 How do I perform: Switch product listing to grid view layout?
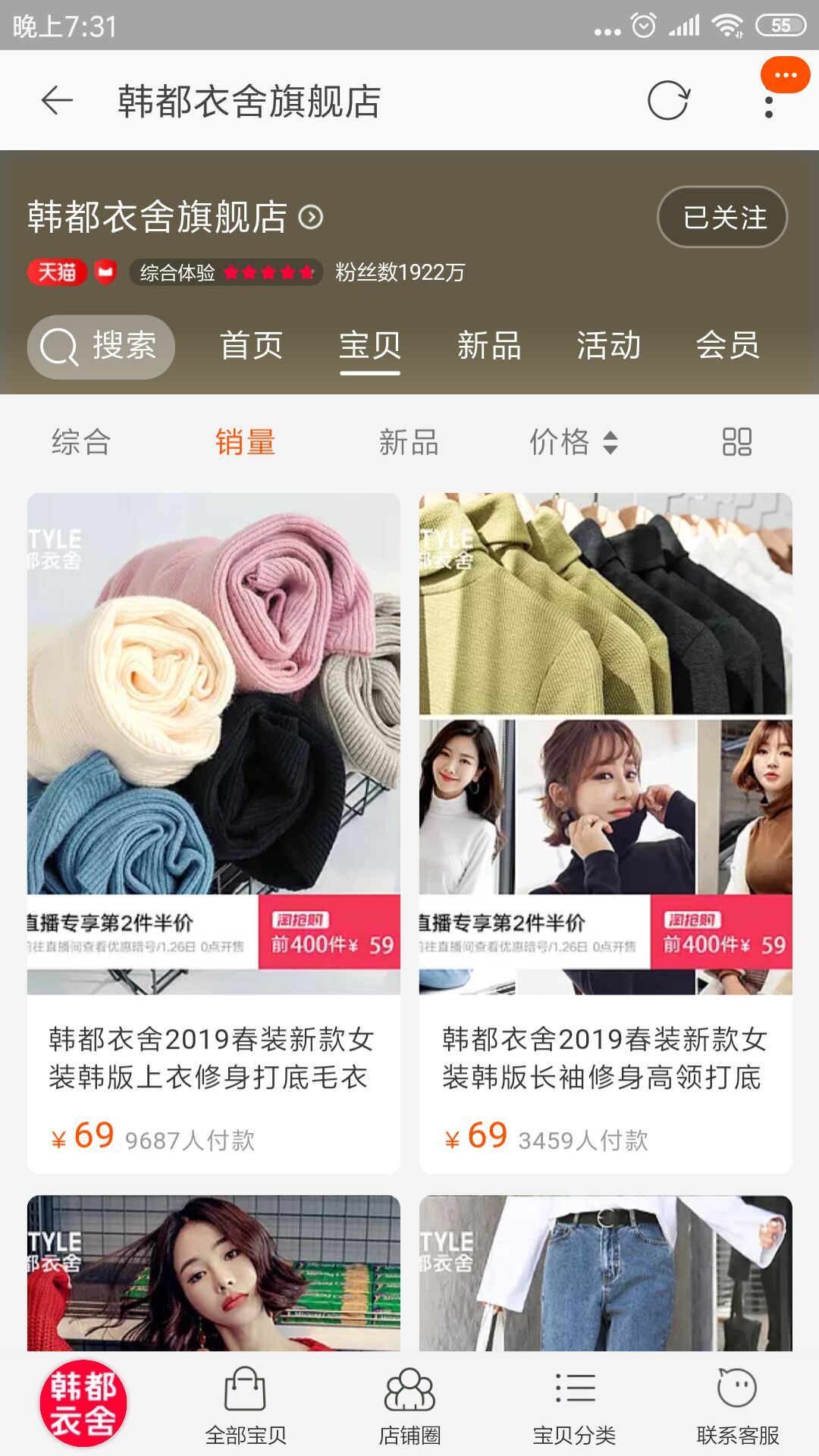(738, 443)
